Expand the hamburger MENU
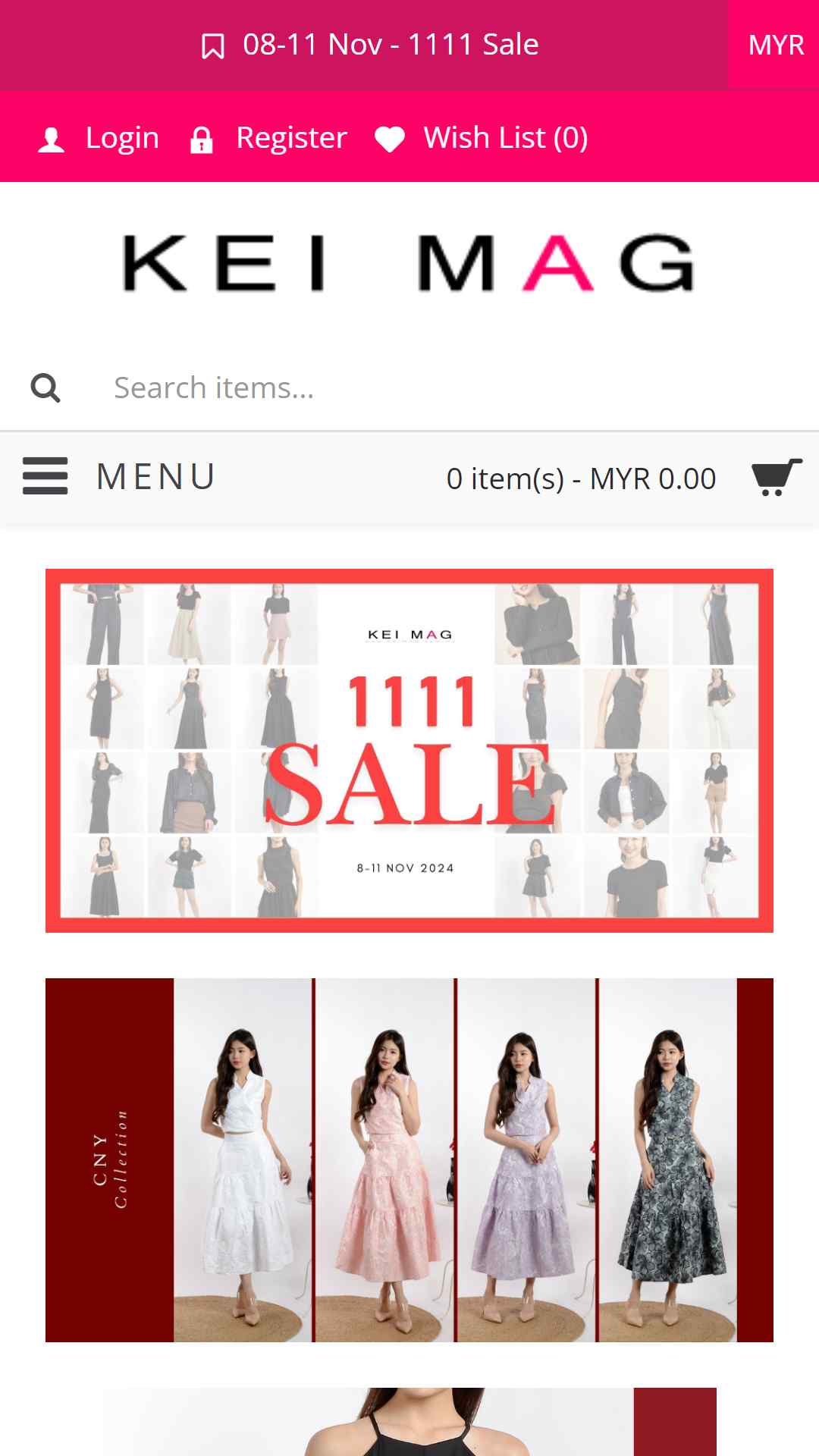 (119, 477)
